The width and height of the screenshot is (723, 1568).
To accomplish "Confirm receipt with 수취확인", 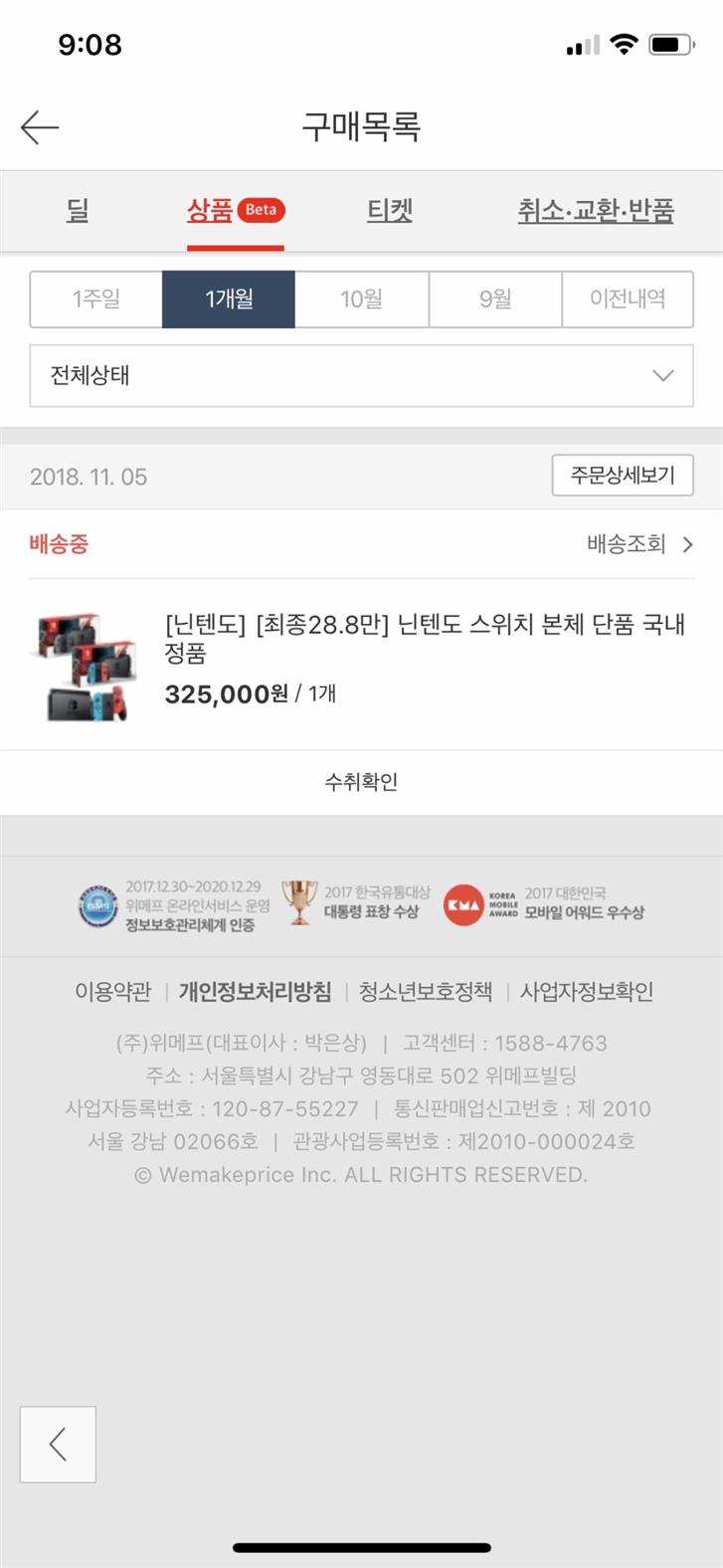I will (361, 782).
